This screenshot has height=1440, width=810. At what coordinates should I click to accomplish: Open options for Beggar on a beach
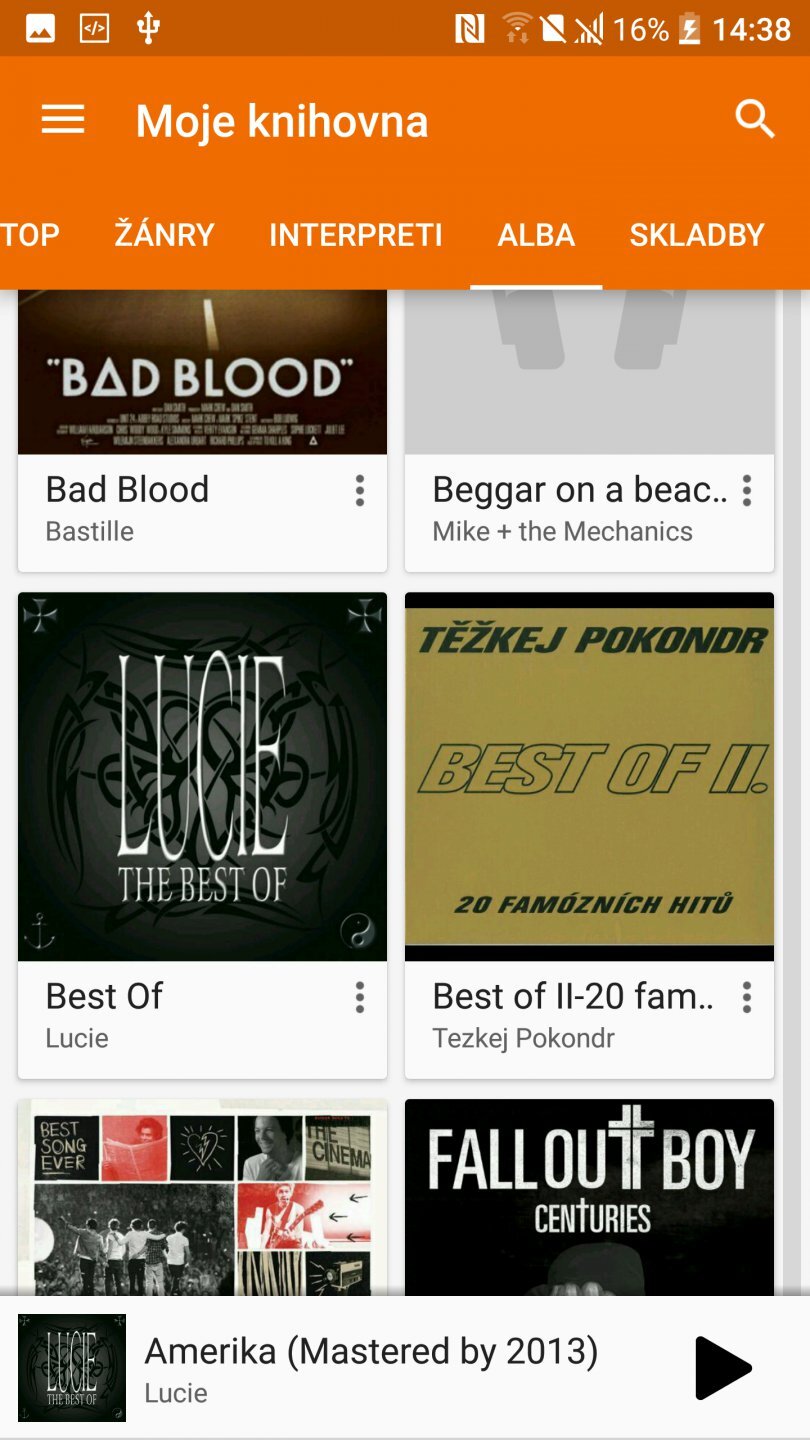pos(746,491)
